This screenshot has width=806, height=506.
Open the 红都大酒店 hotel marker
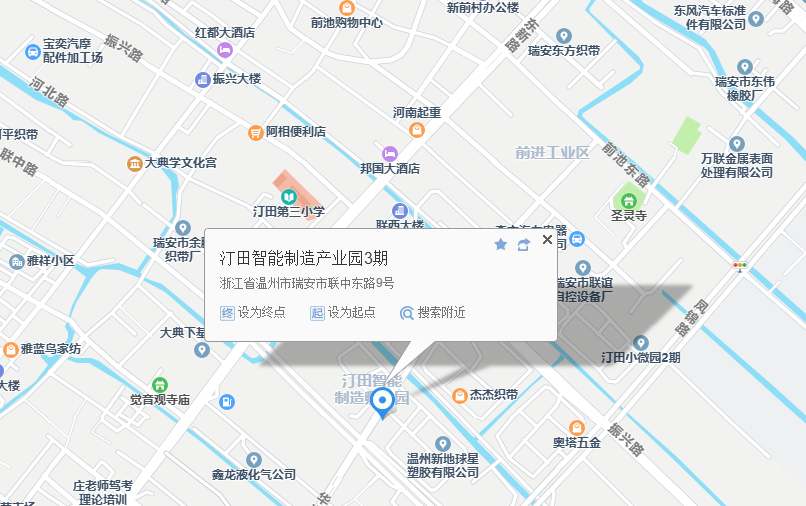click(225, 49)
